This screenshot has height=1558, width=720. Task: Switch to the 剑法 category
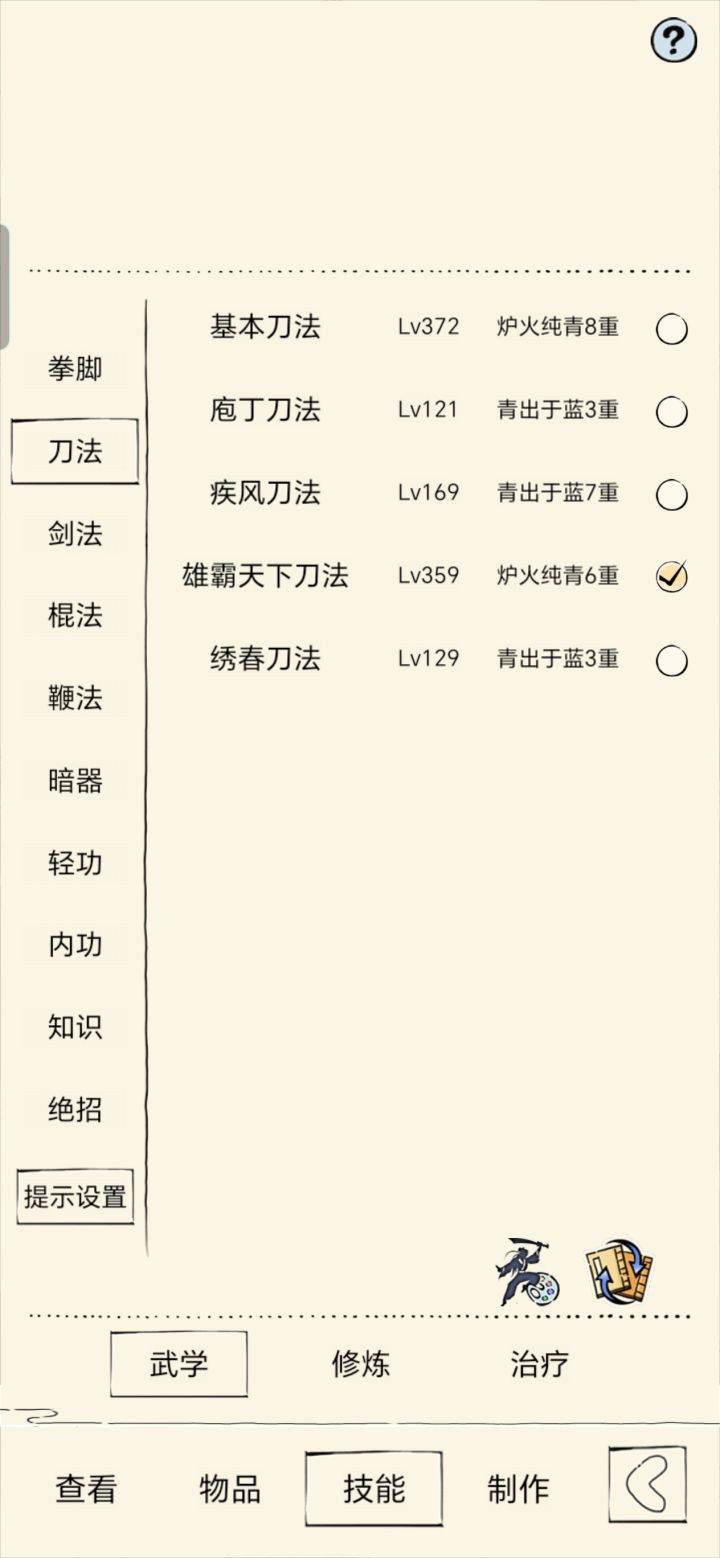click(77, 535)
